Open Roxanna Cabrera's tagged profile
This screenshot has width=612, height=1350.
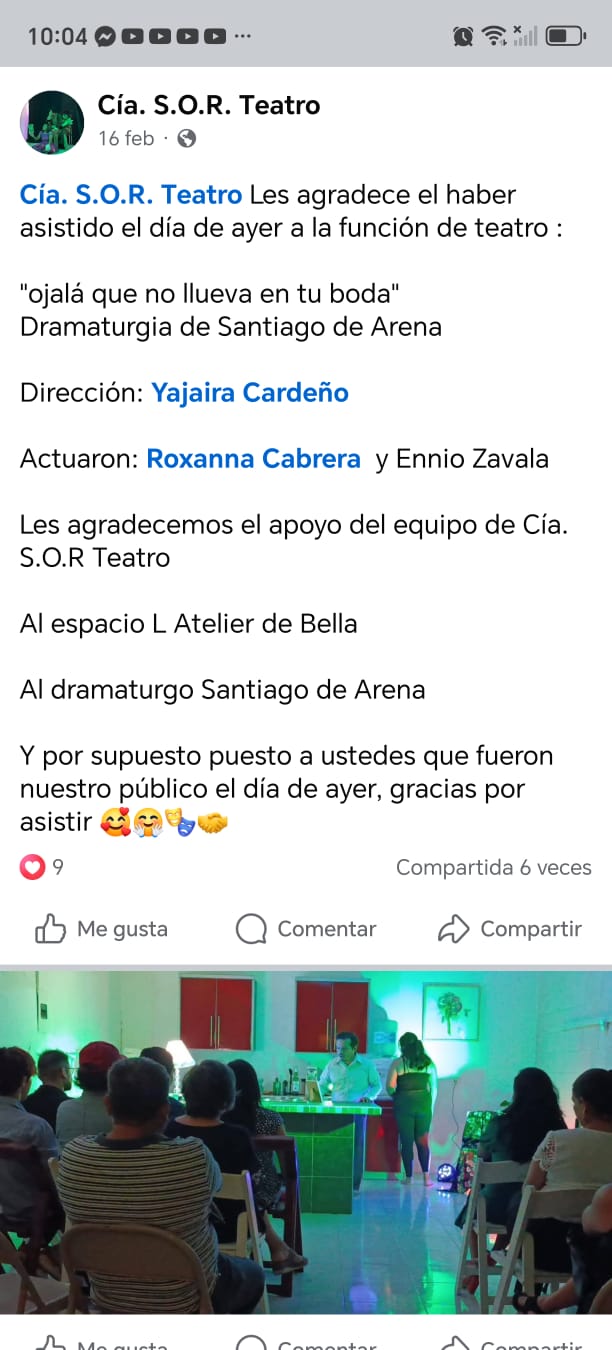click(x=253, y=459)
